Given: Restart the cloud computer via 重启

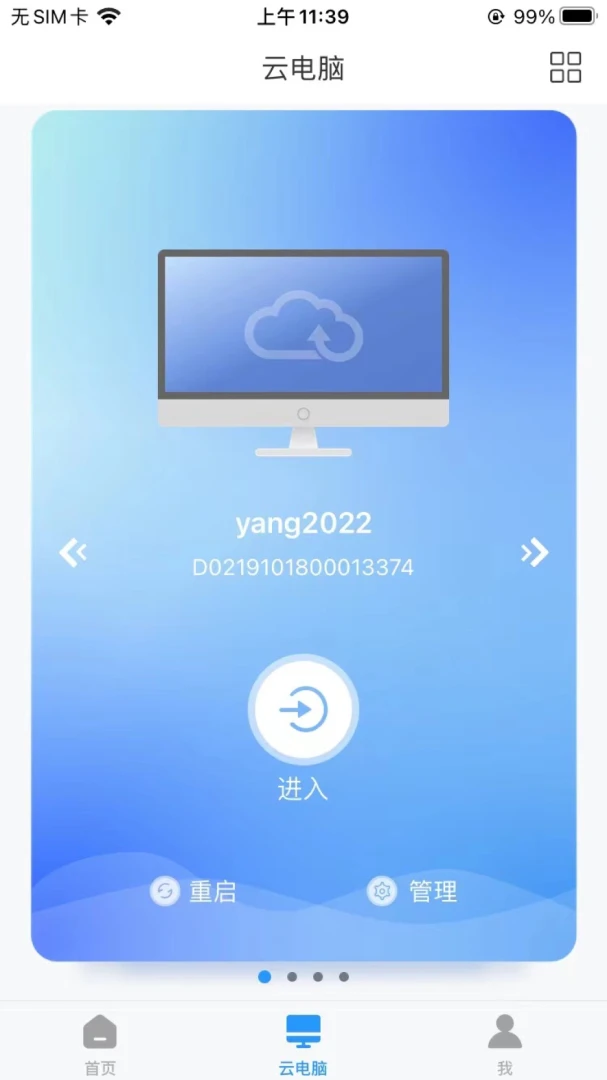Looking at the screenshot, I should pyautogui.click(x=194, y=891).
